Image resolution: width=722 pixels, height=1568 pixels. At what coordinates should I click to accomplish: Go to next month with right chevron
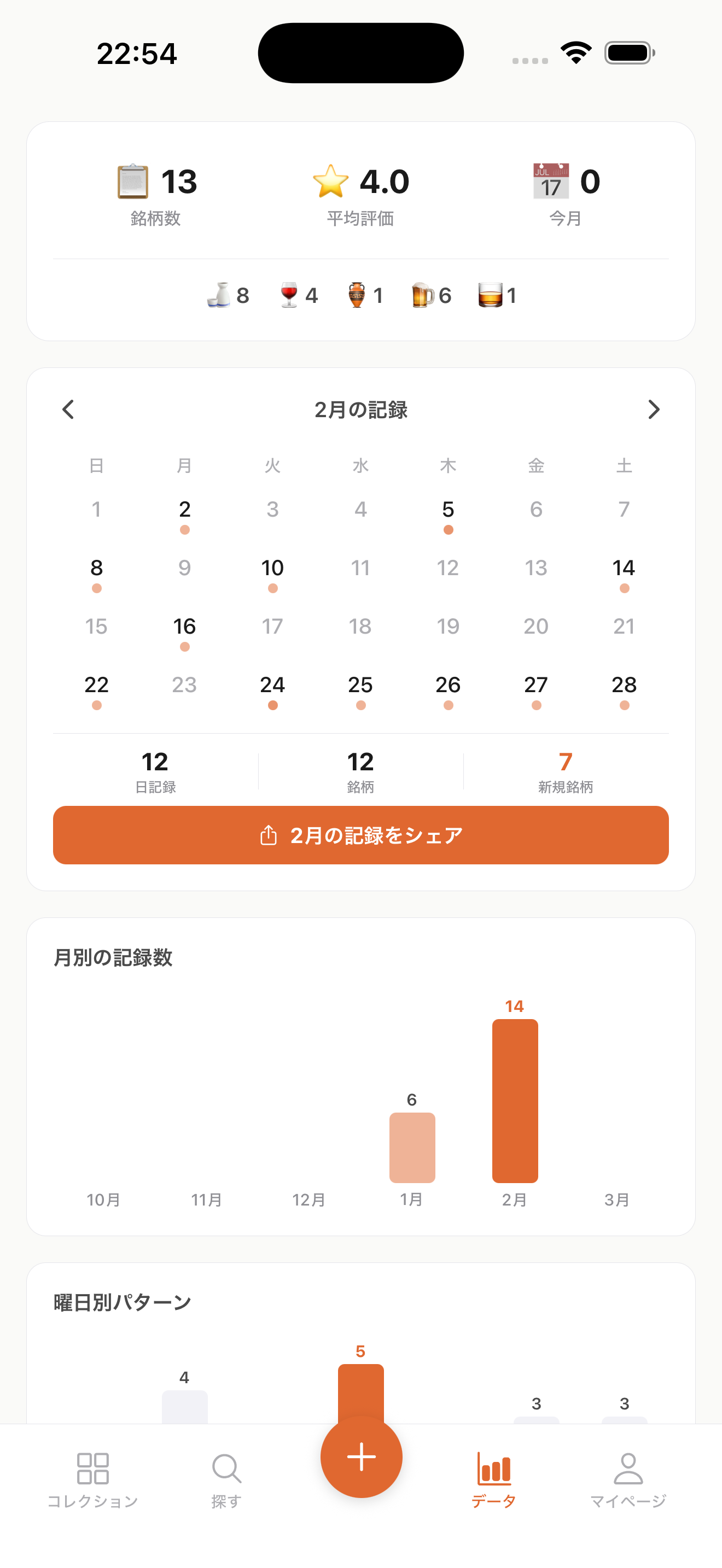coord(654,409)
